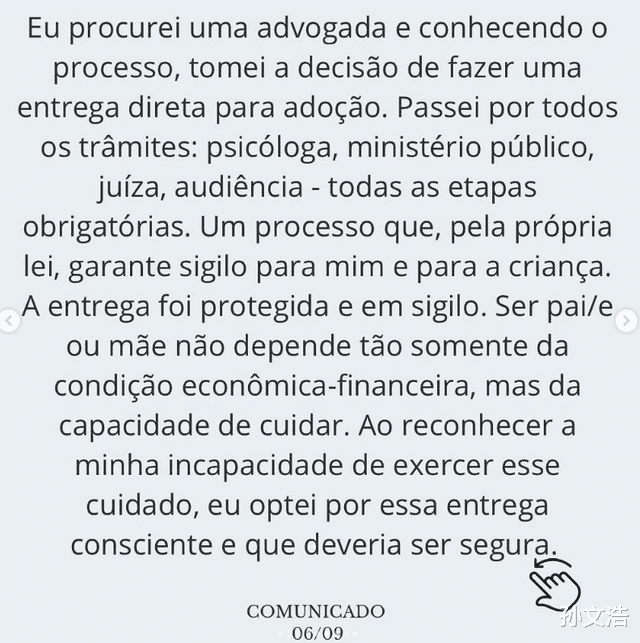Go back to the previous carousel slide
This screenshot has height=643, width=640.
pos(9,321)
